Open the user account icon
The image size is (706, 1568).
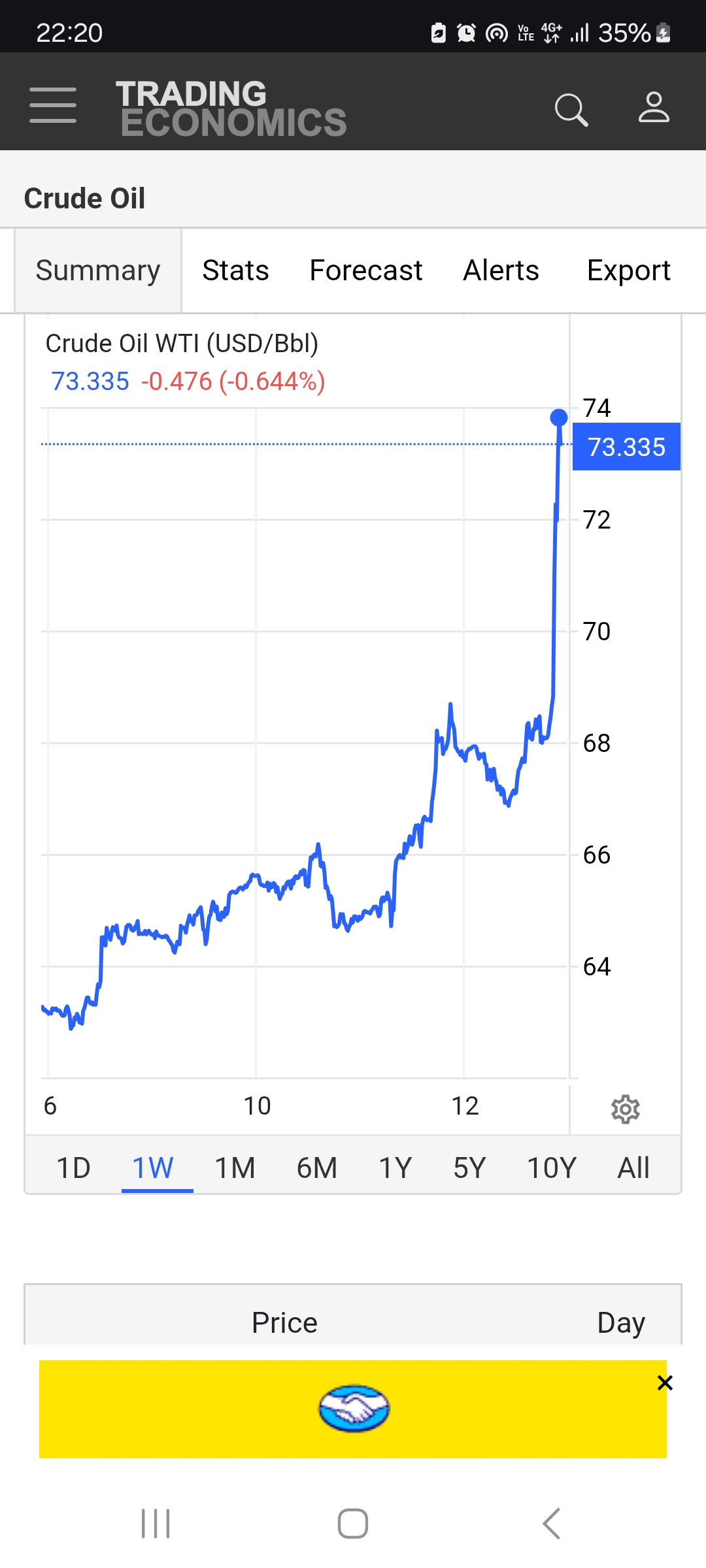pyautogui.click(x=654, y=107)
